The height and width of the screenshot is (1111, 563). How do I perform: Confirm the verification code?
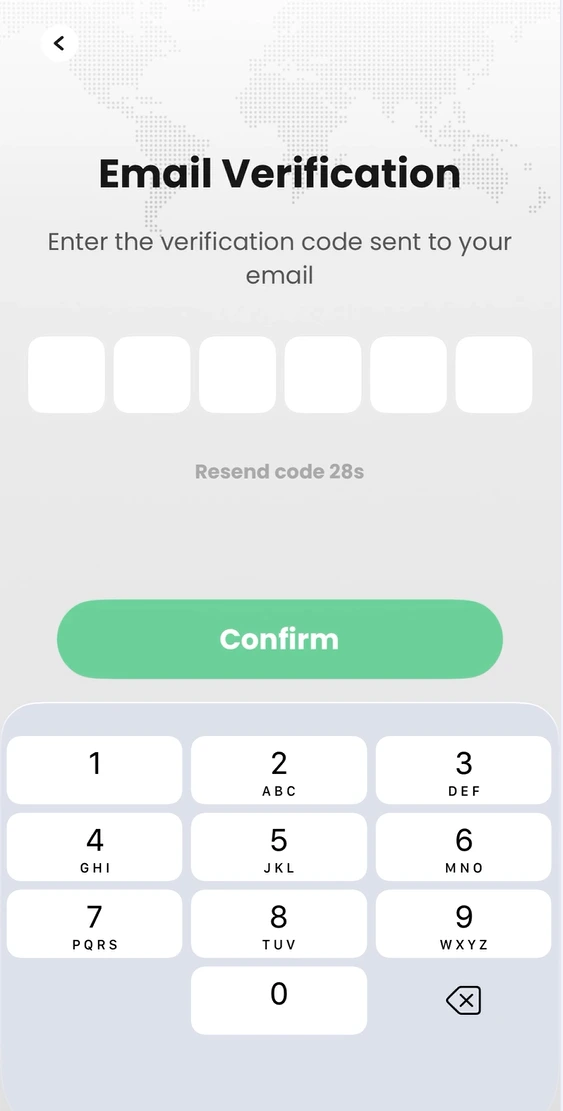(x=280, y=639)
